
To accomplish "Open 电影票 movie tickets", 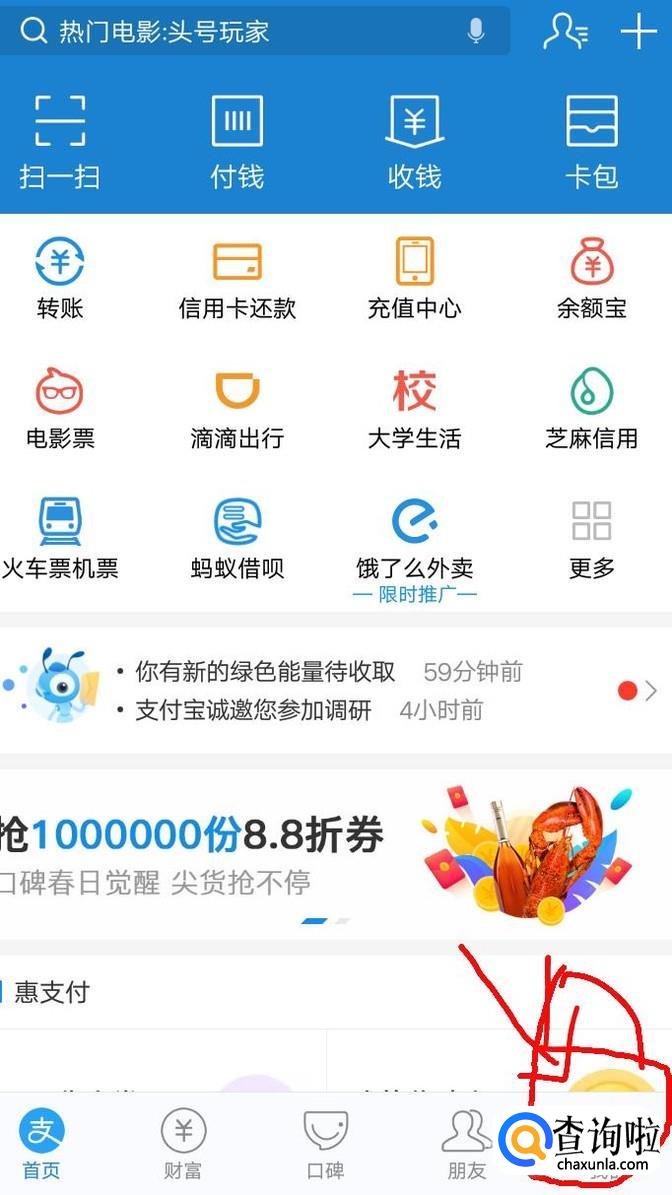I will point(60,408).
